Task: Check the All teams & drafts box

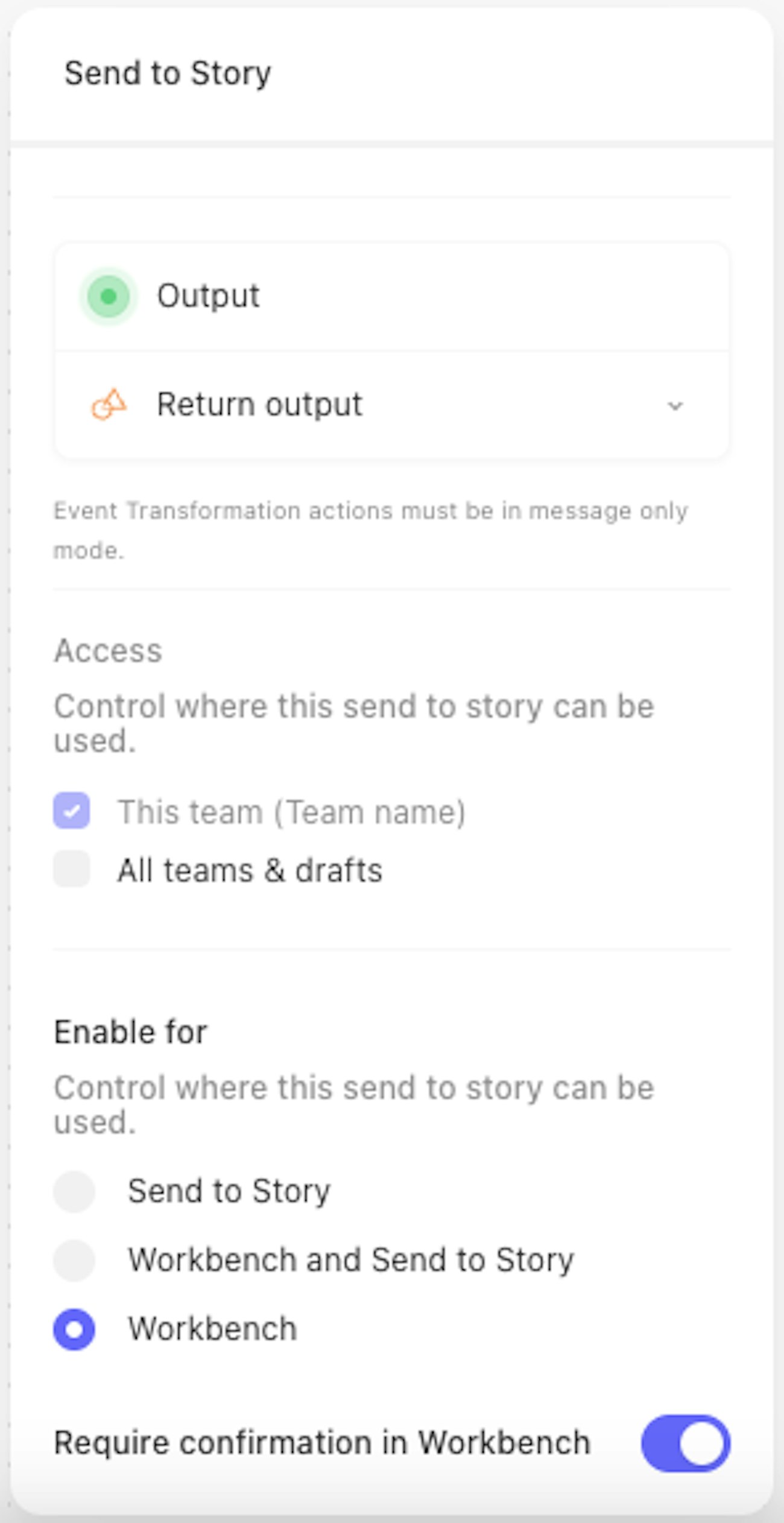Action: click(x=72, y=869)
